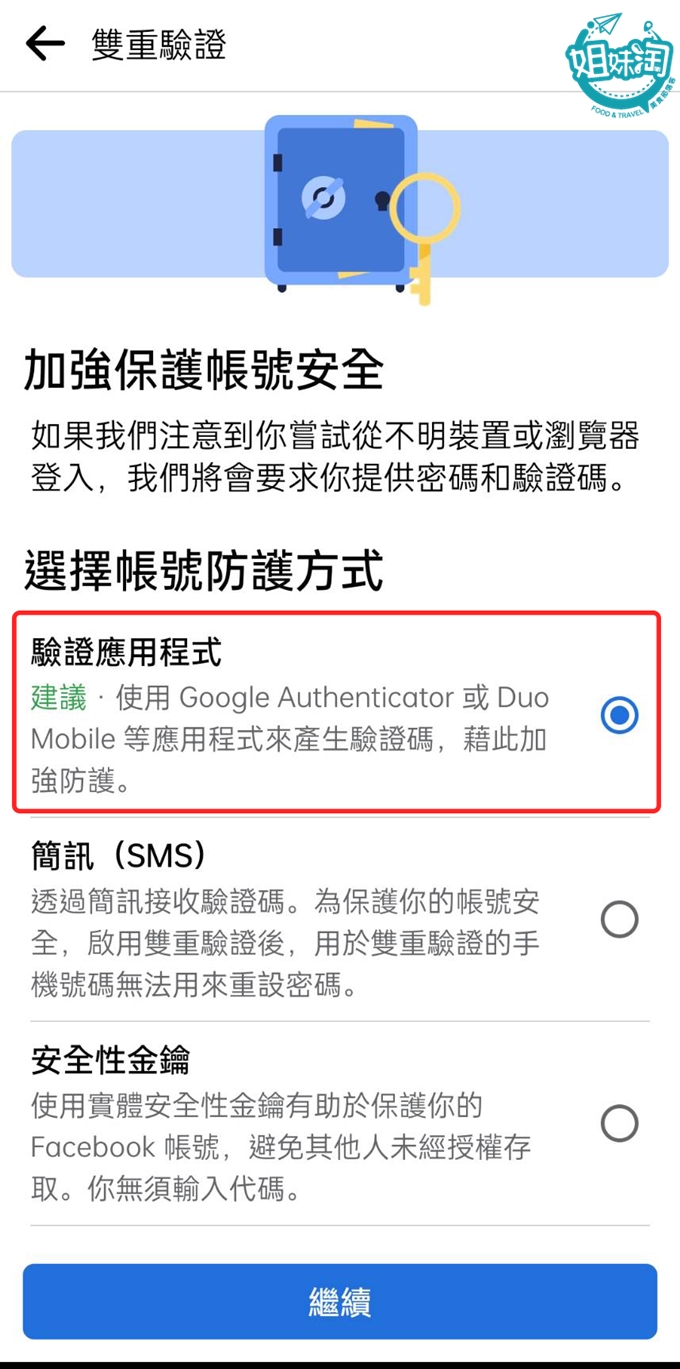This screenshot has height=1369, width=680.
Task: Tap the 繼續 button
Action: (x=340, y=1301)
